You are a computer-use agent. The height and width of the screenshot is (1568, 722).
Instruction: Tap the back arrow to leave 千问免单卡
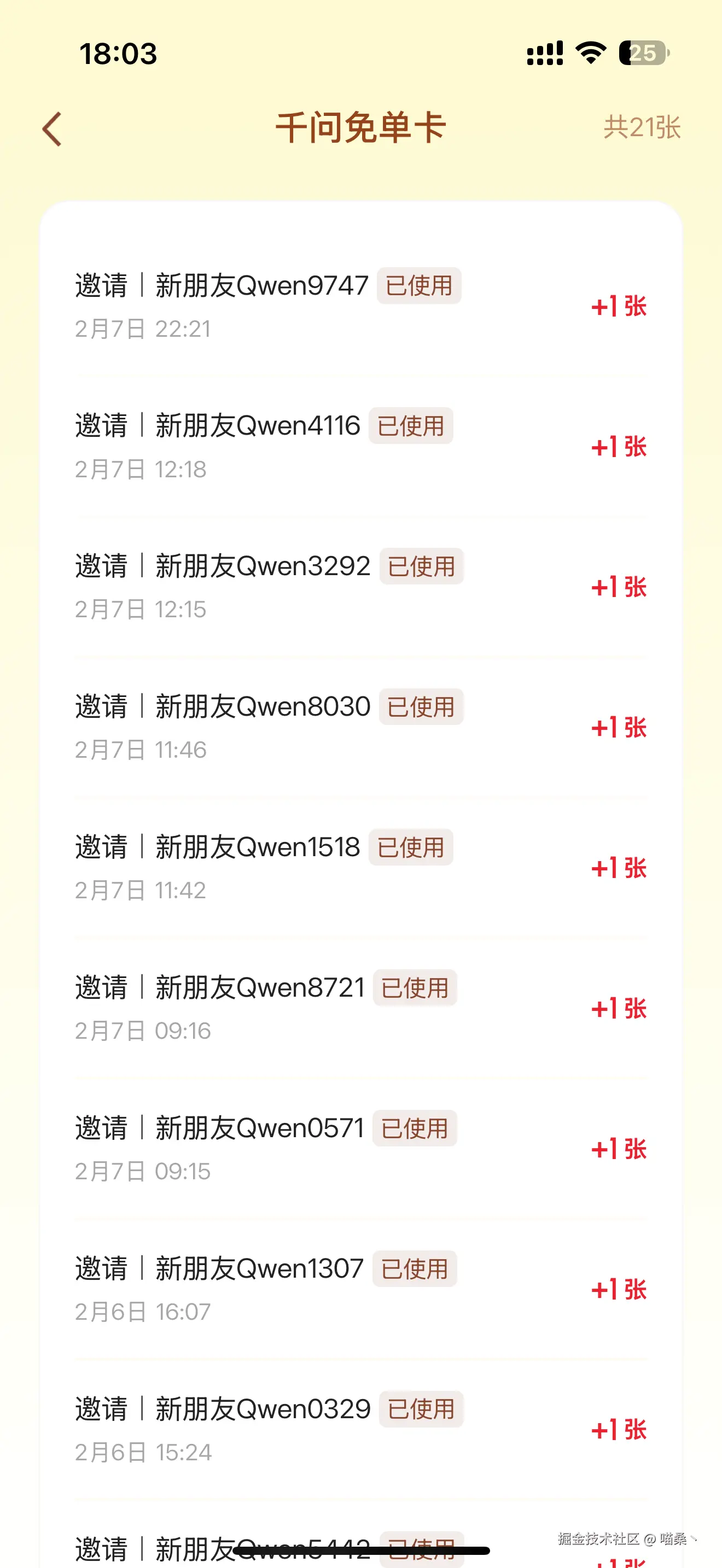[52, 129]
